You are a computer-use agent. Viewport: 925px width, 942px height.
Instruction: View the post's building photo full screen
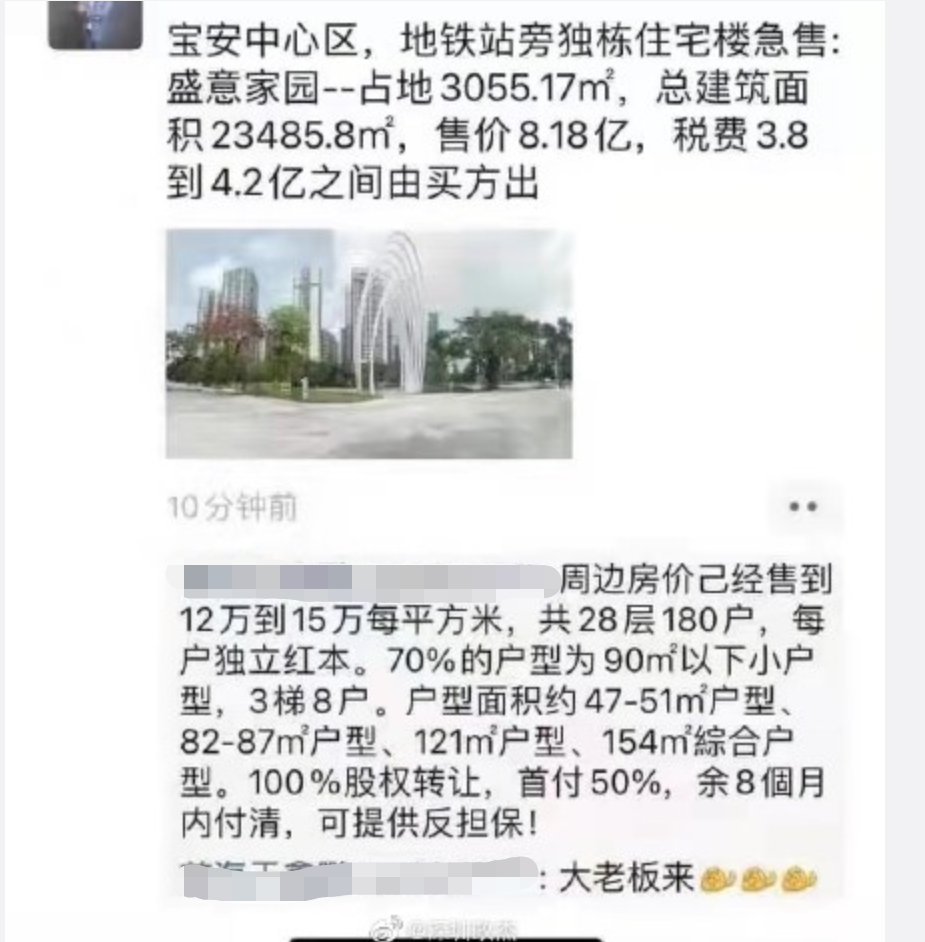pos(369,343)
